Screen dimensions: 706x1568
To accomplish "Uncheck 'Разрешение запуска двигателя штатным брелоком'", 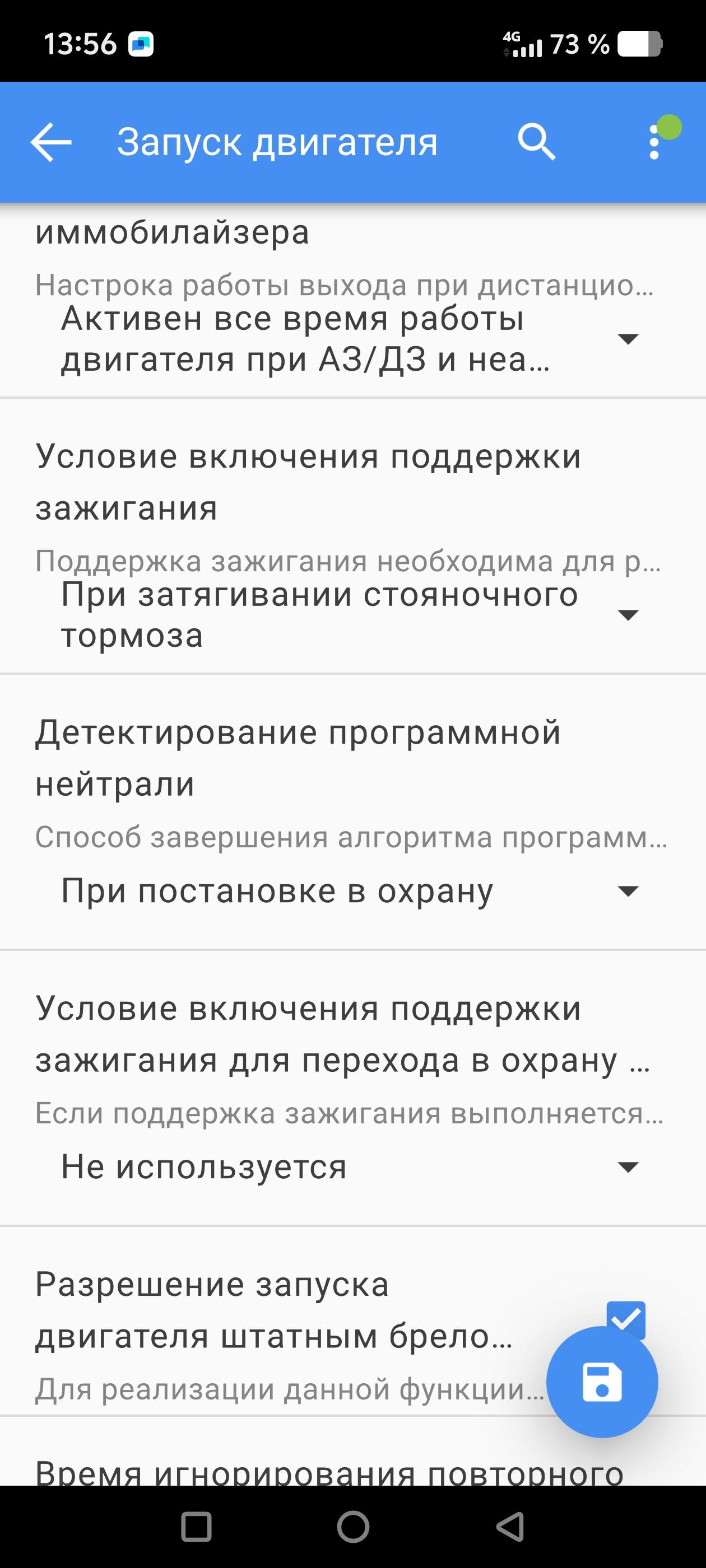I will click(x=625, y=1315).
